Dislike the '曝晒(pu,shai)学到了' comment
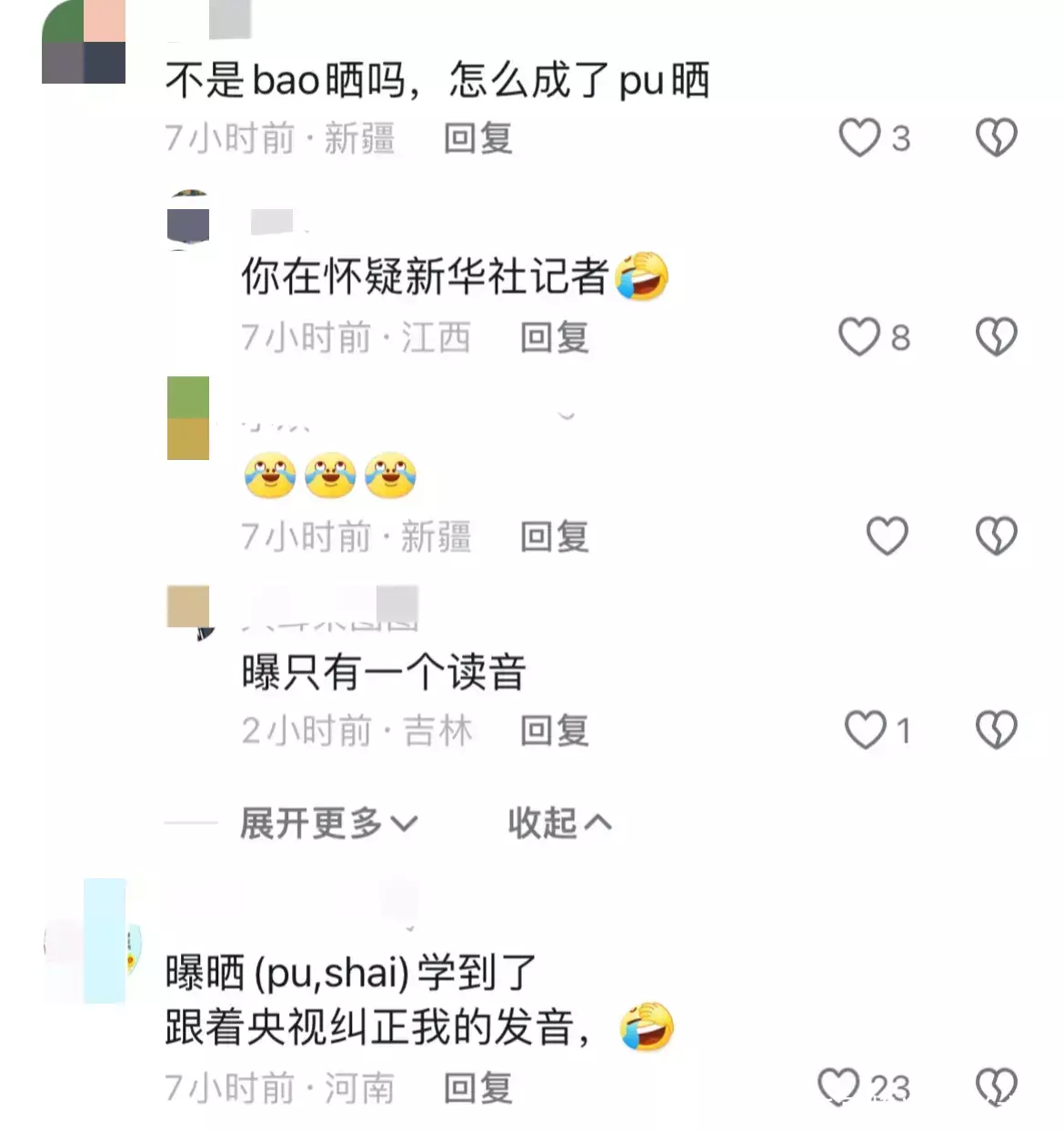This screenshot has width=1064, height=1131. pyautogui.click(x=996, y=1086)
